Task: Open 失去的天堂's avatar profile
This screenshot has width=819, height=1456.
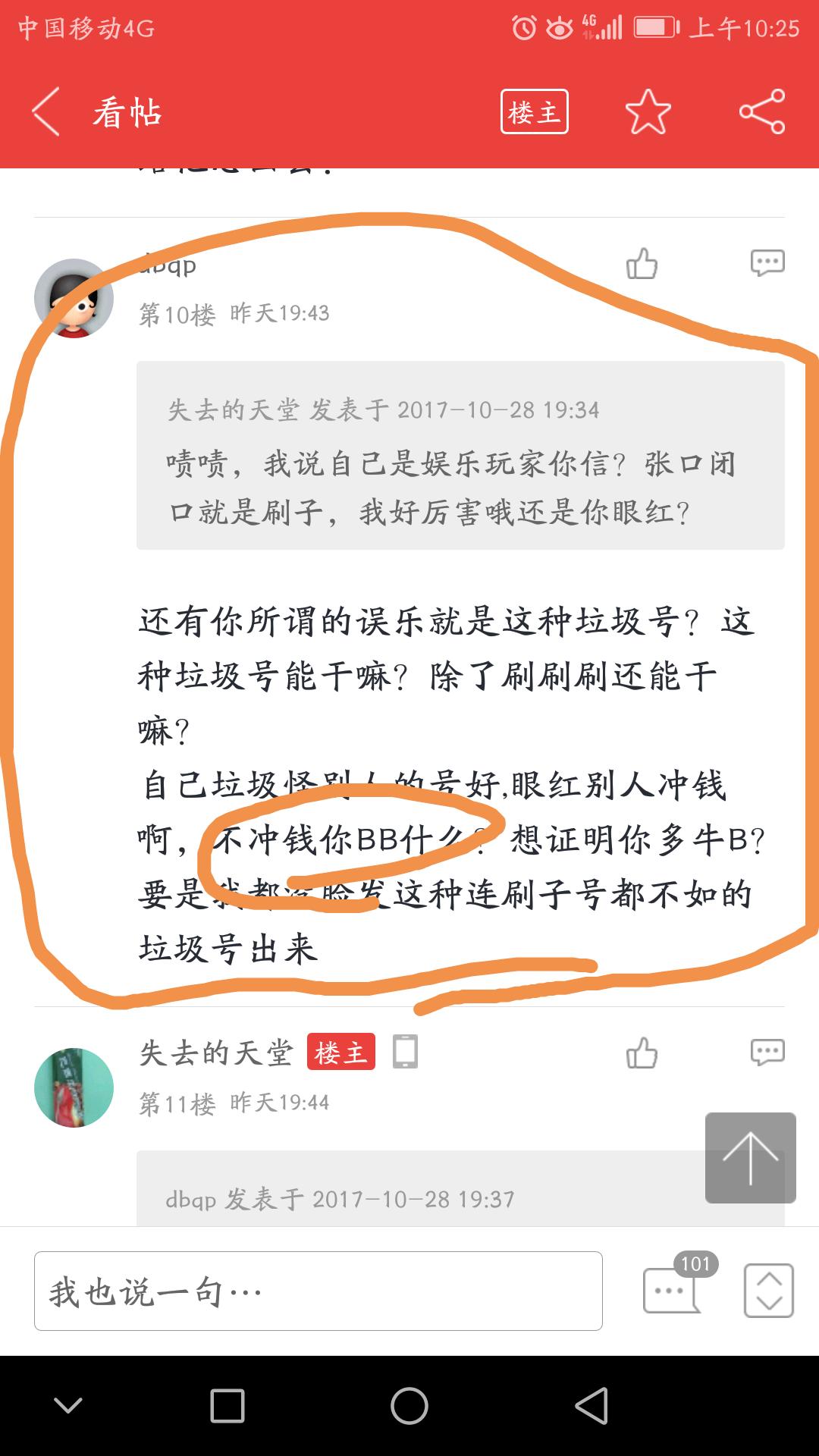Action: pyautogui.click(x=74, y=1087)
